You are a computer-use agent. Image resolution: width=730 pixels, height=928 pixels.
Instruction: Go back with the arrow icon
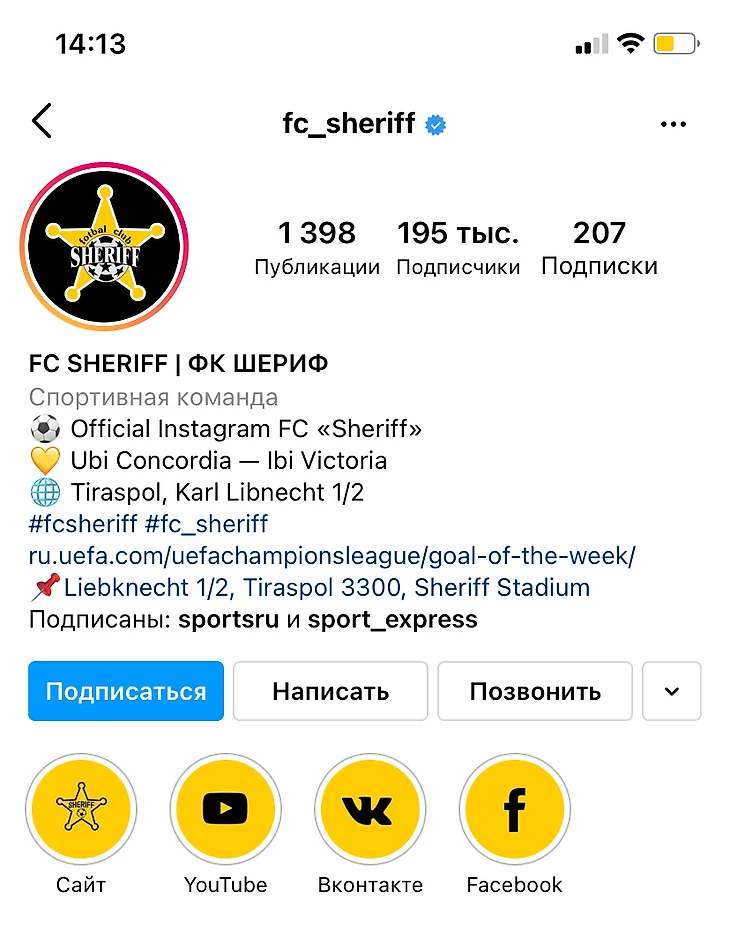(41, 122)
